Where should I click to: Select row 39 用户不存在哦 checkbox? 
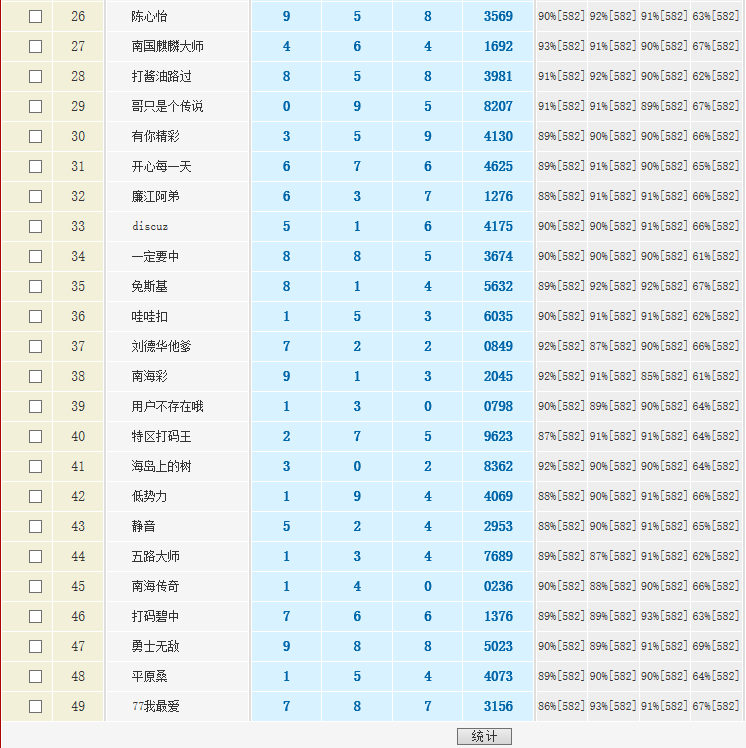pyautogui.click(x=36, y=406)
